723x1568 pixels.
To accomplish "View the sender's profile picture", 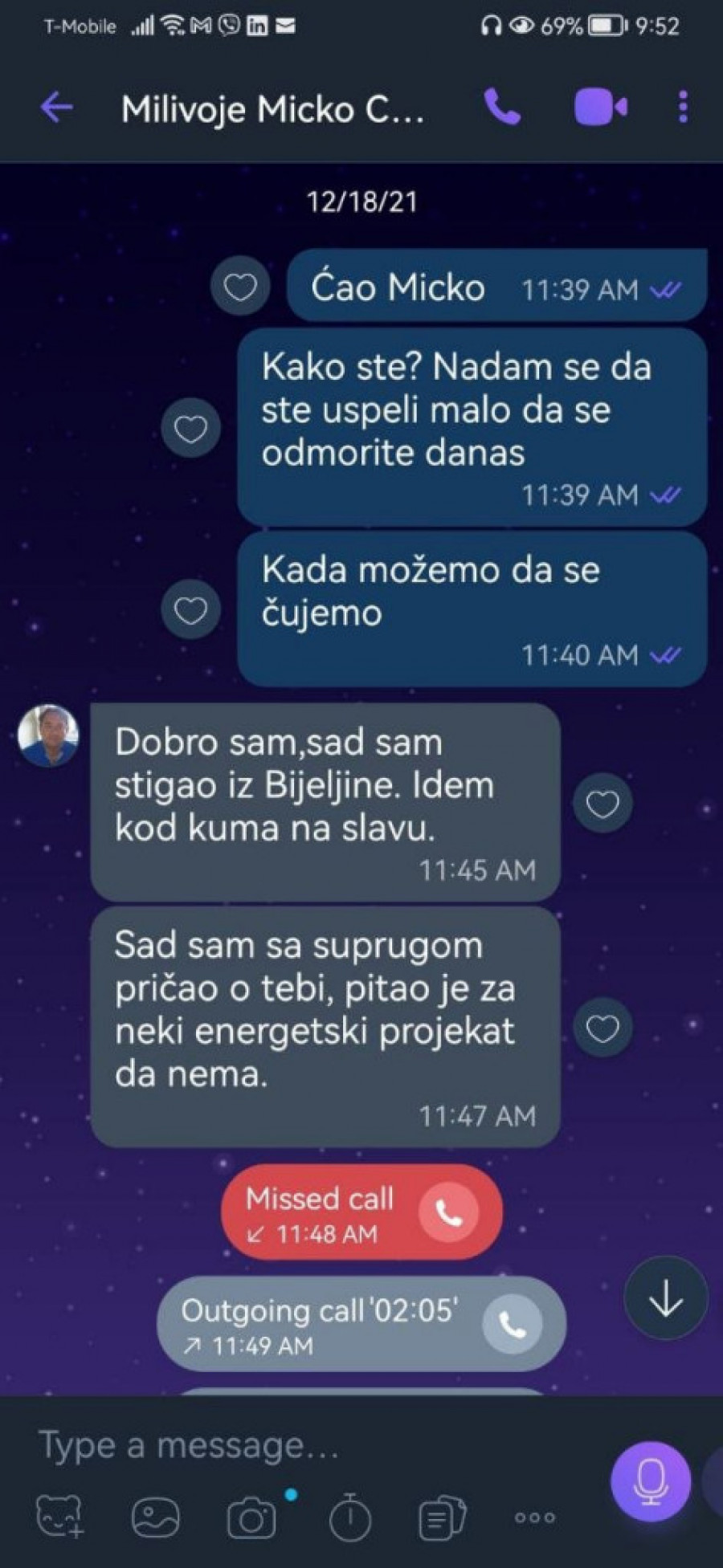I will click(x=48, y=735).
